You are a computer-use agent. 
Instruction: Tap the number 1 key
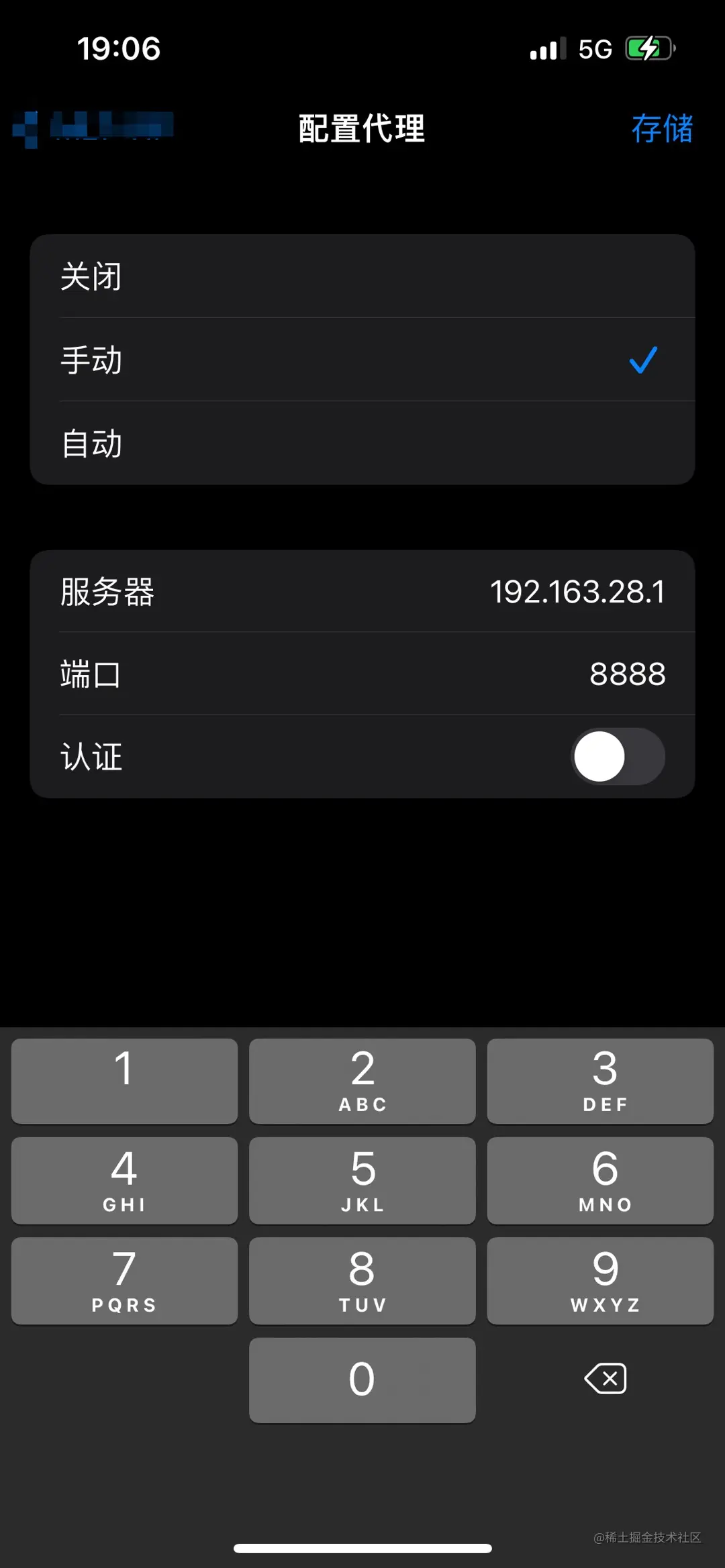[124, 1080]
